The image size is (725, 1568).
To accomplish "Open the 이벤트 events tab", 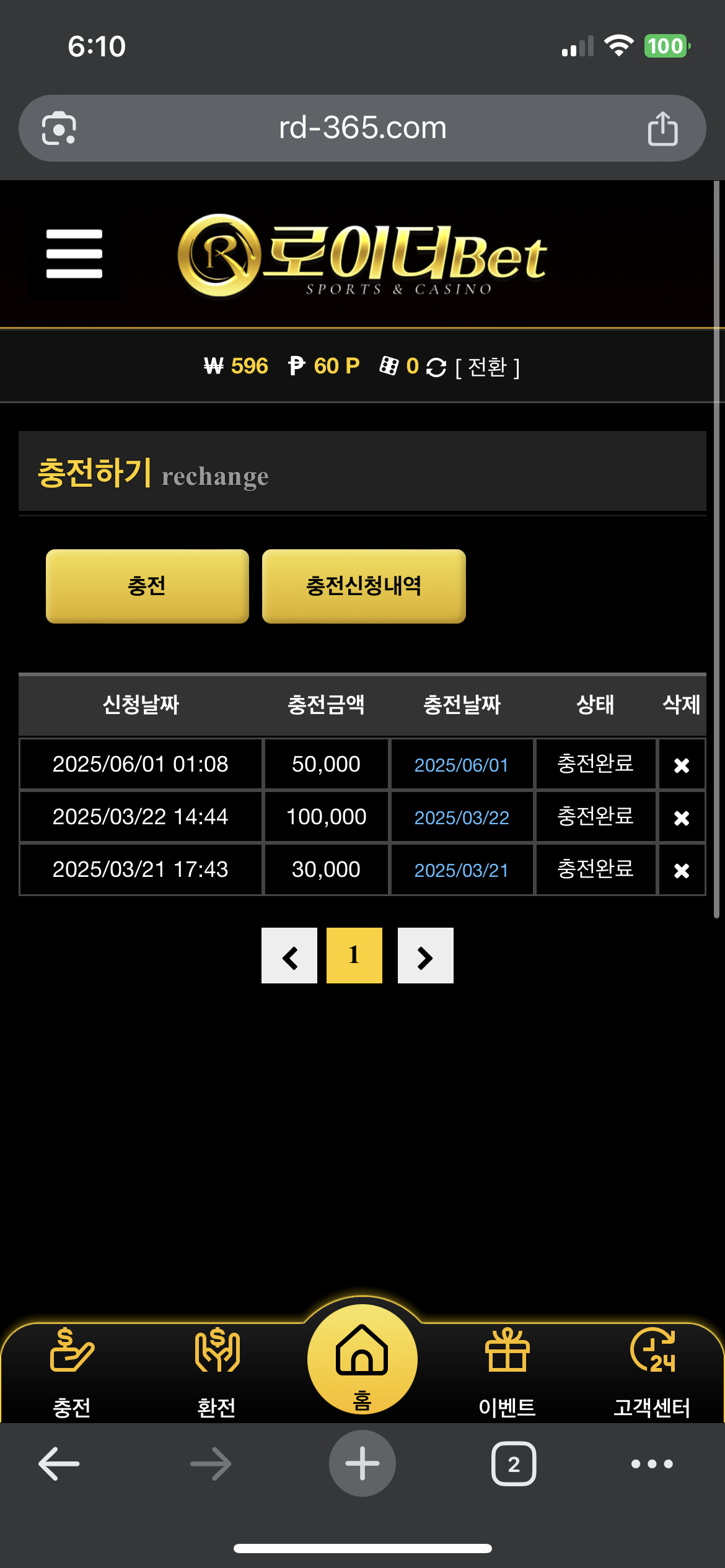I will click(507, 1372).
